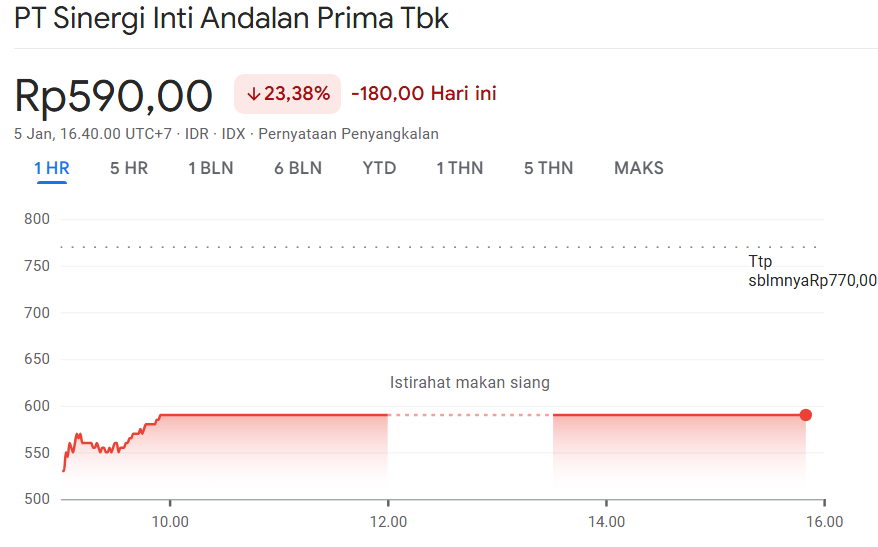This screenshot has width=878, height=547.
Task: View the YTD chart
Action: click(379, 168)
